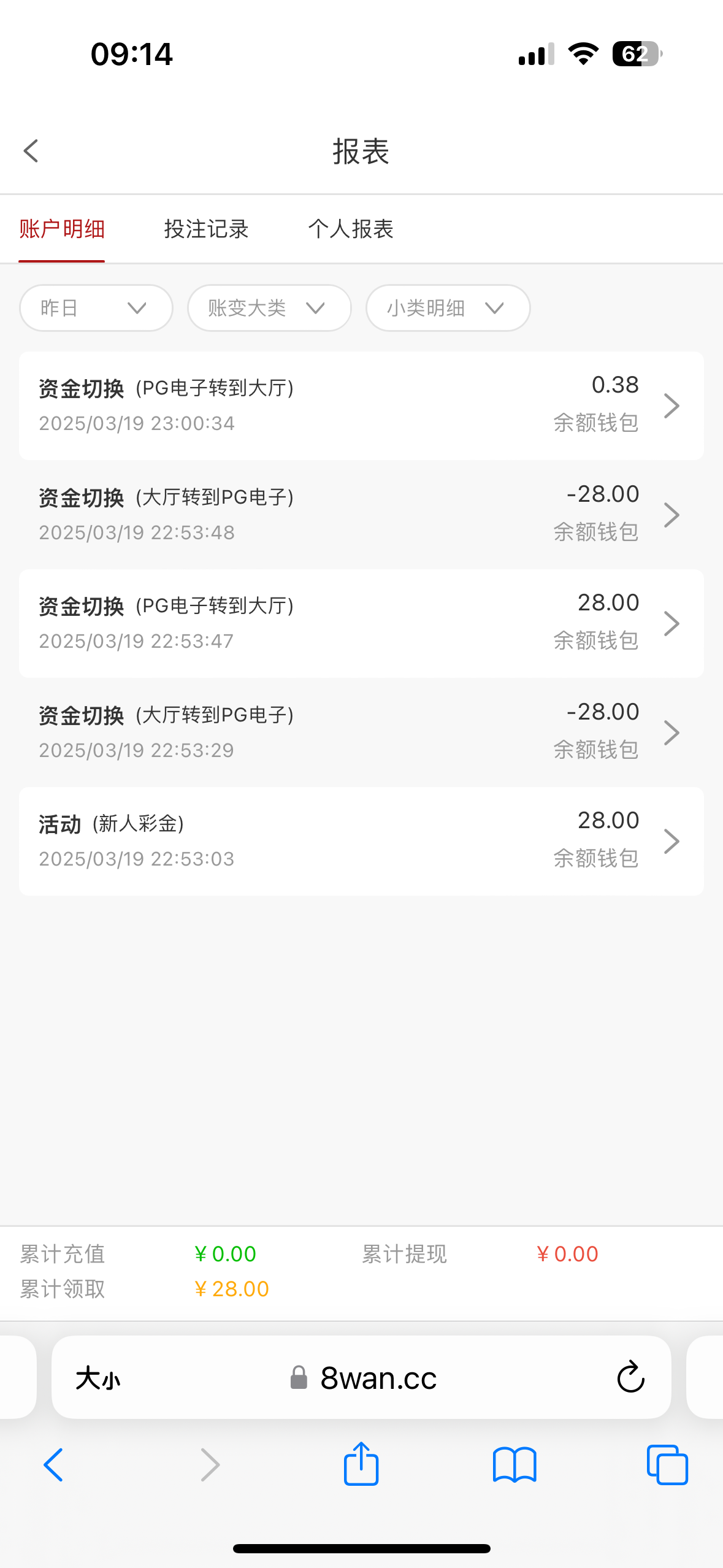Tap the Safari back navigation arrow
The height and width of the screenshot is (1568, 723).
[x=53, y=1465]
